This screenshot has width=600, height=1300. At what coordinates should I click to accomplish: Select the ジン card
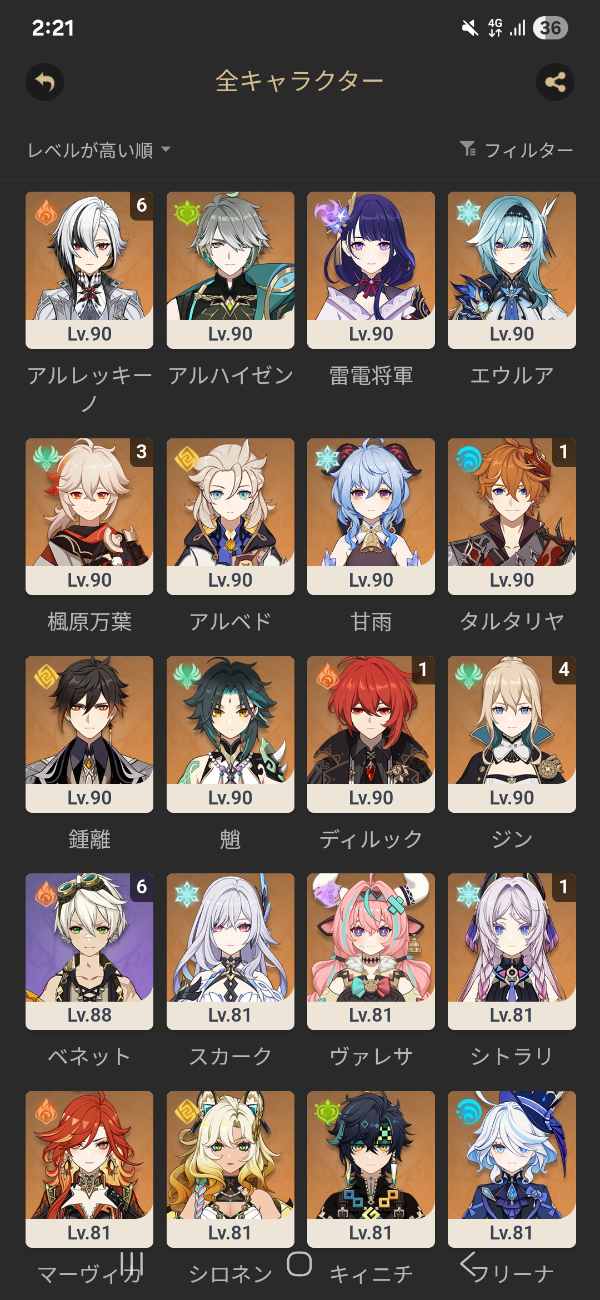click(512, 734)
